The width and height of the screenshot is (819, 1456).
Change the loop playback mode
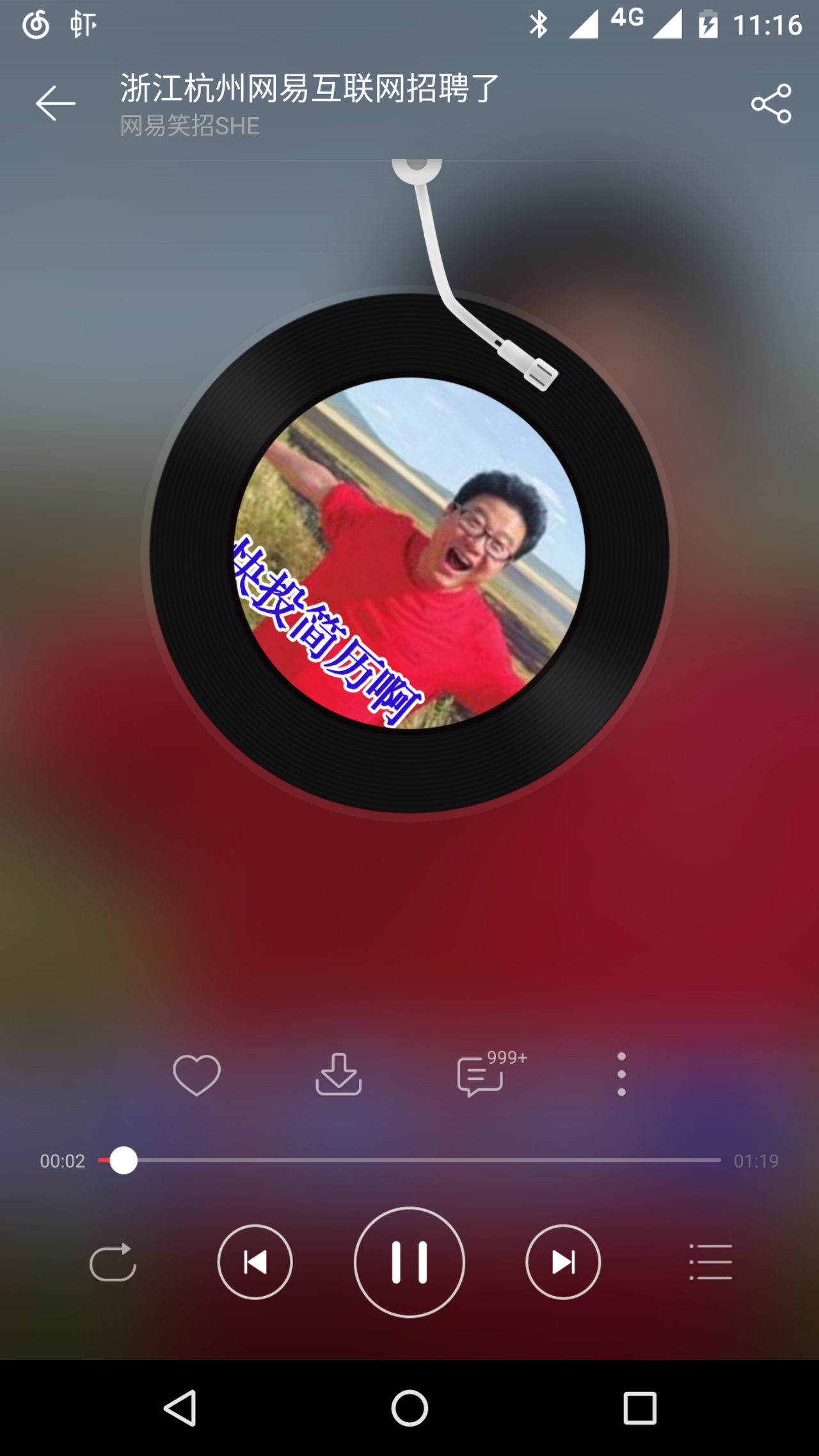(113, 1262)
